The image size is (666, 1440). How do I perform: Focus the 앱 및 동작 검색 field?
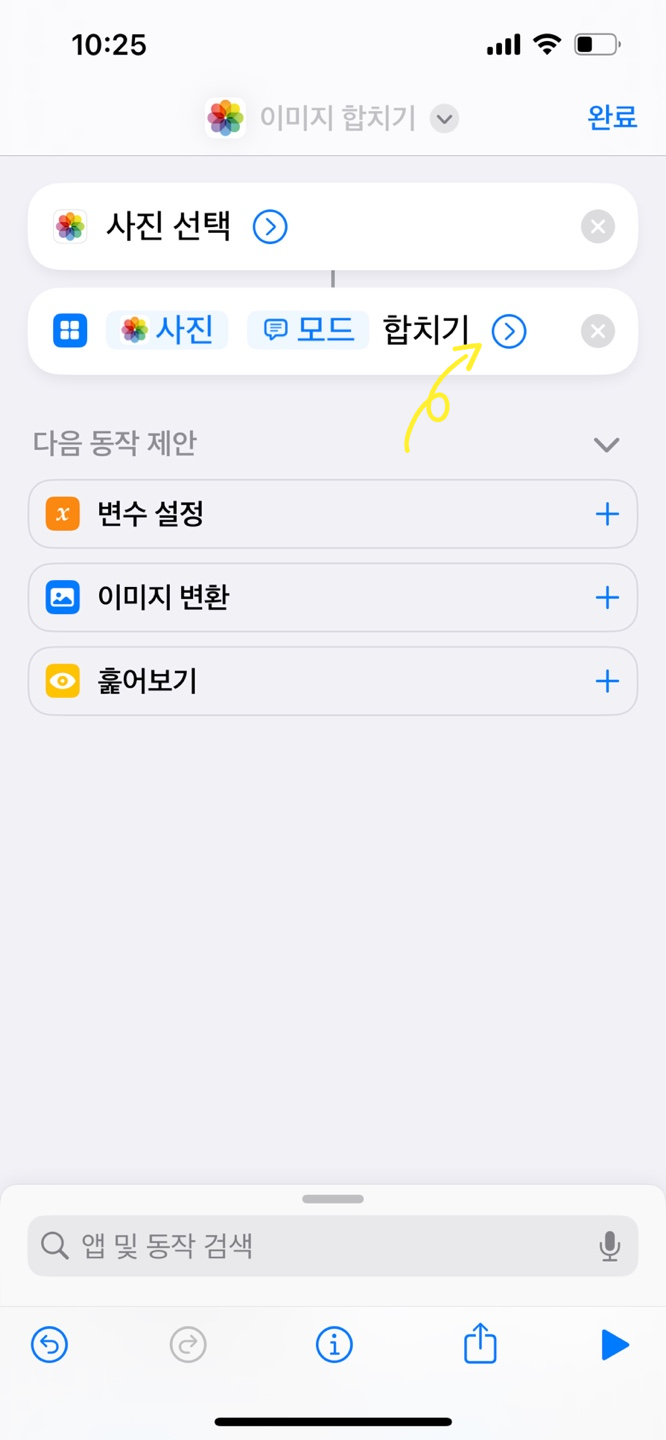320,1246
